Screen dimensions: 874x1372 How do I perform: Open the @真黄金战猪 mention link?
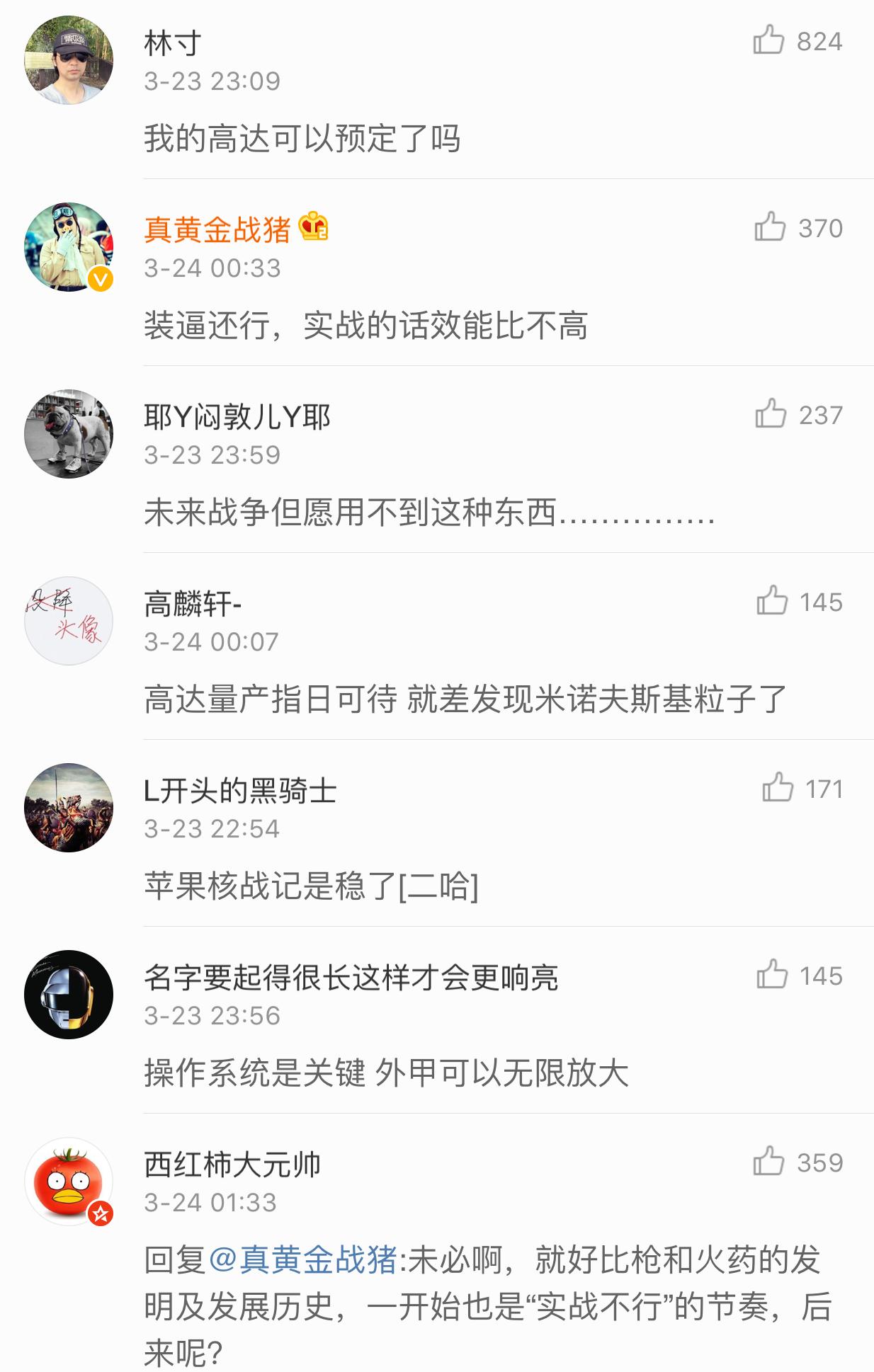(302, 1260)
